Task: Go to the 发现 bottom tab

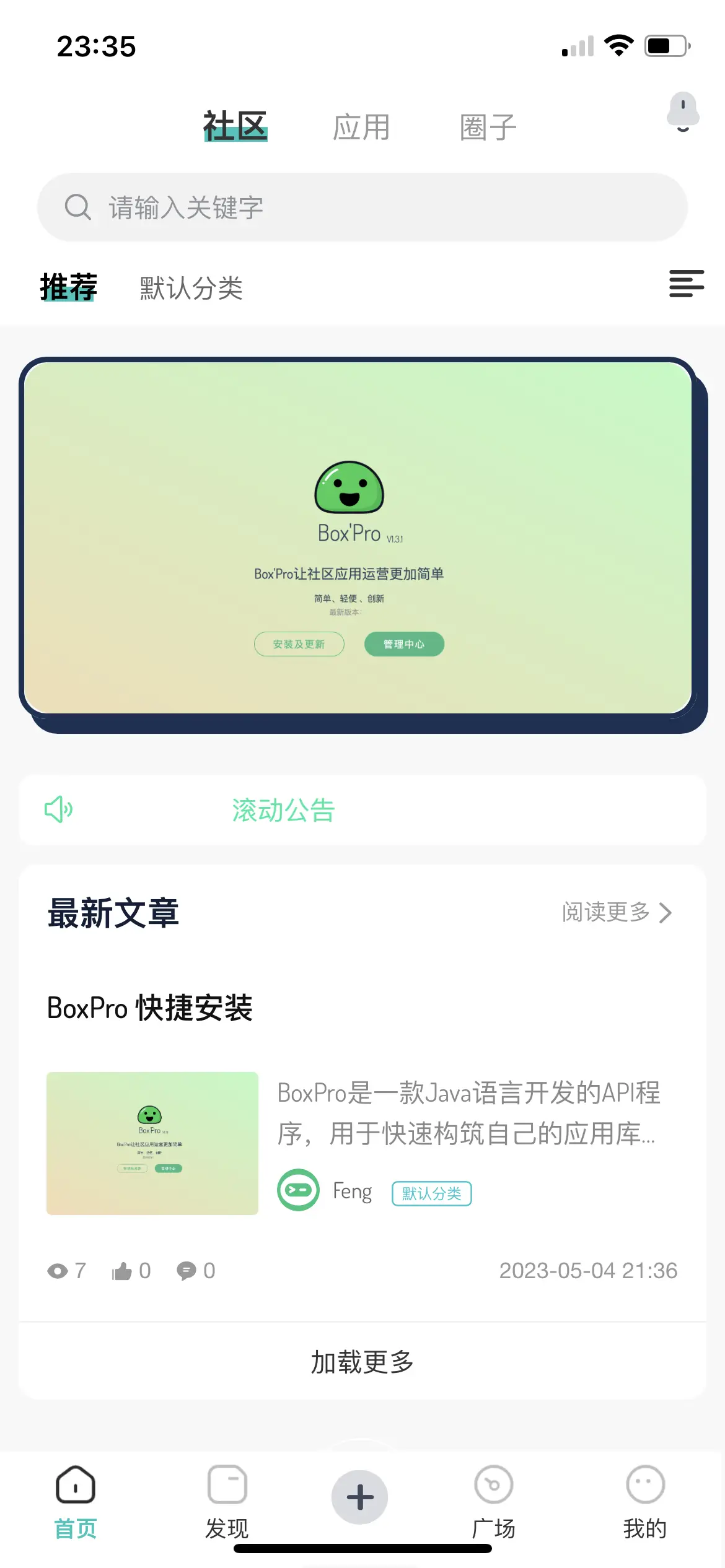Action: [227, 1501]
